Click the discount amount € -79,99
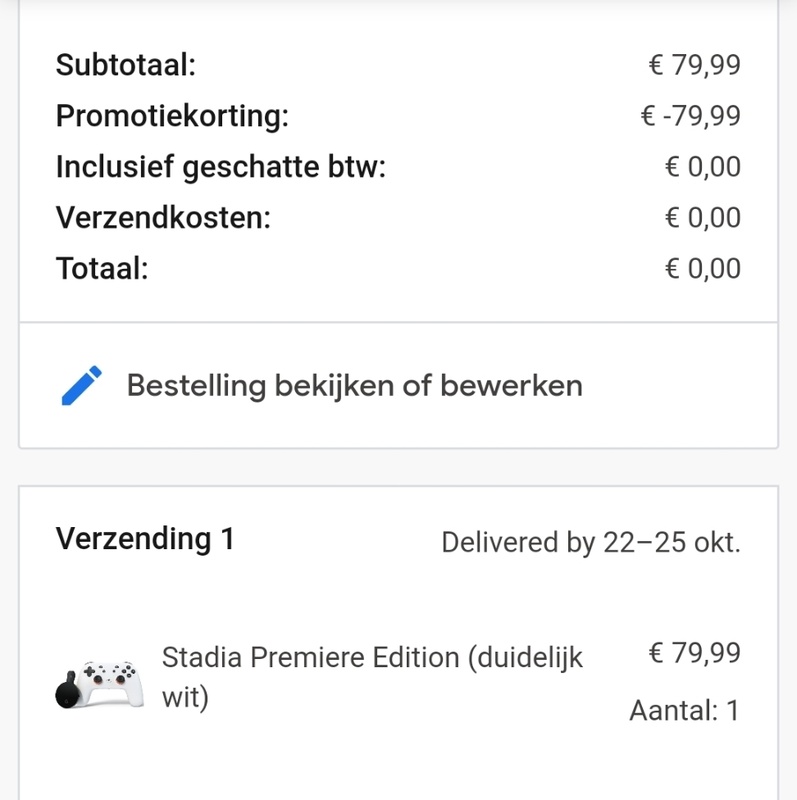Viewport: 797px width, 800px height. click(690, 115)
